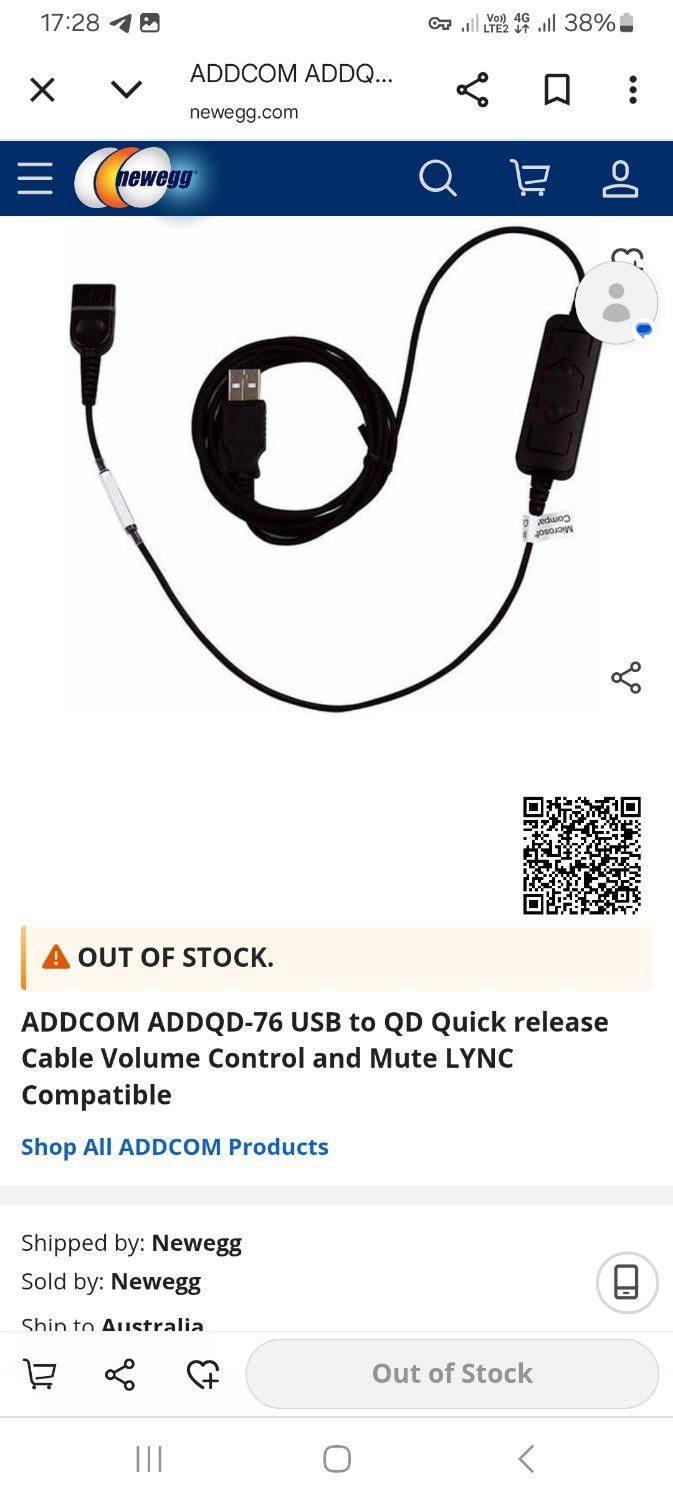Open the browser overflow menu

pyautogui.click(x=632, y=91)
